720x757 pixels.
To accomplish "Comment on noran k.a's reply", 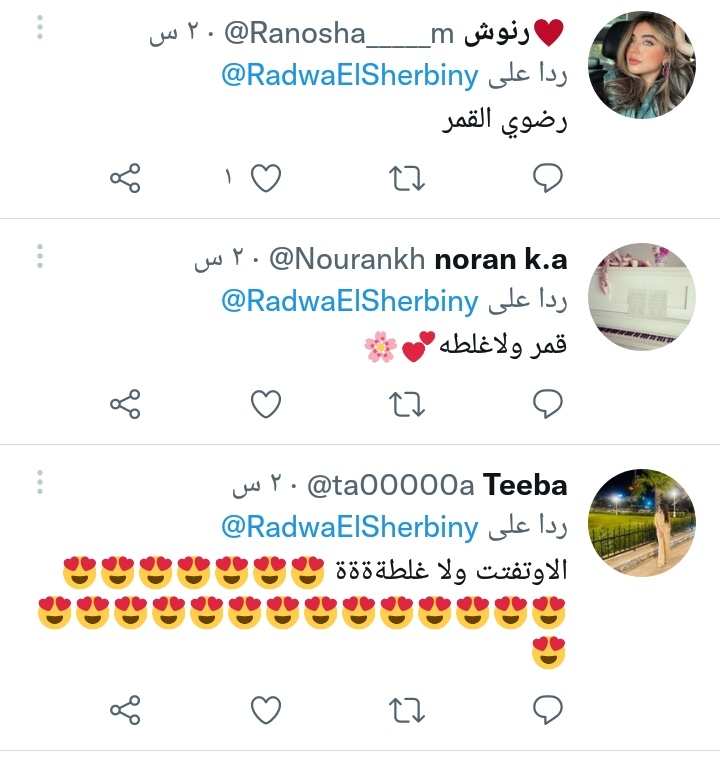I will [x=548, y=404].
